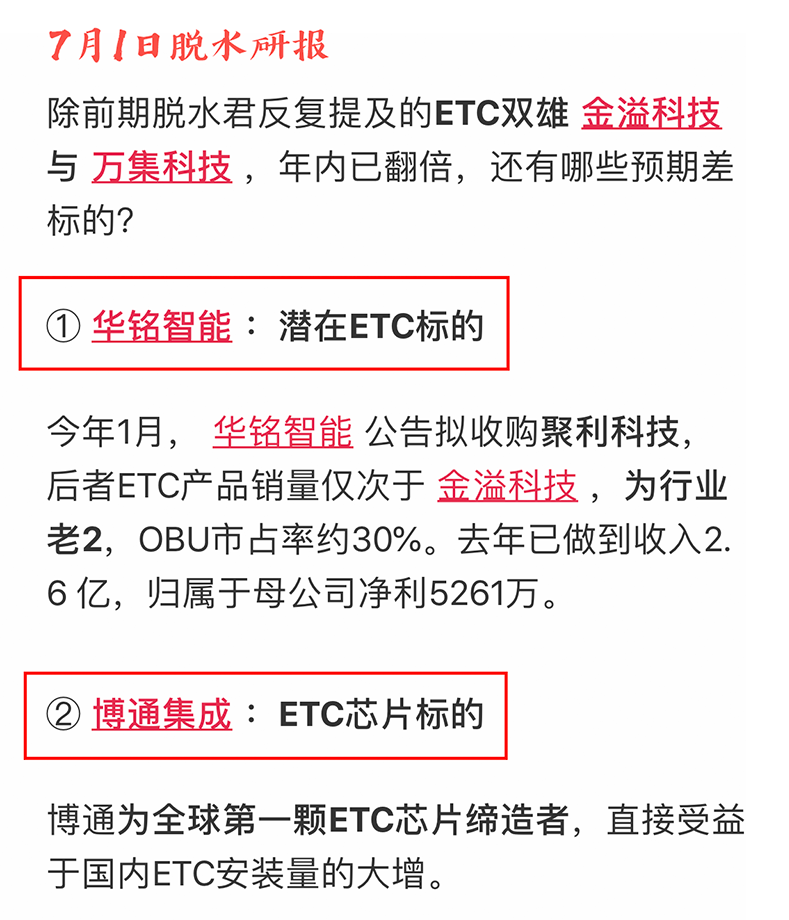The image size is (789, 920).
Task: Open the 金溢科技 link next to ETC双雄
Action: 651,113
